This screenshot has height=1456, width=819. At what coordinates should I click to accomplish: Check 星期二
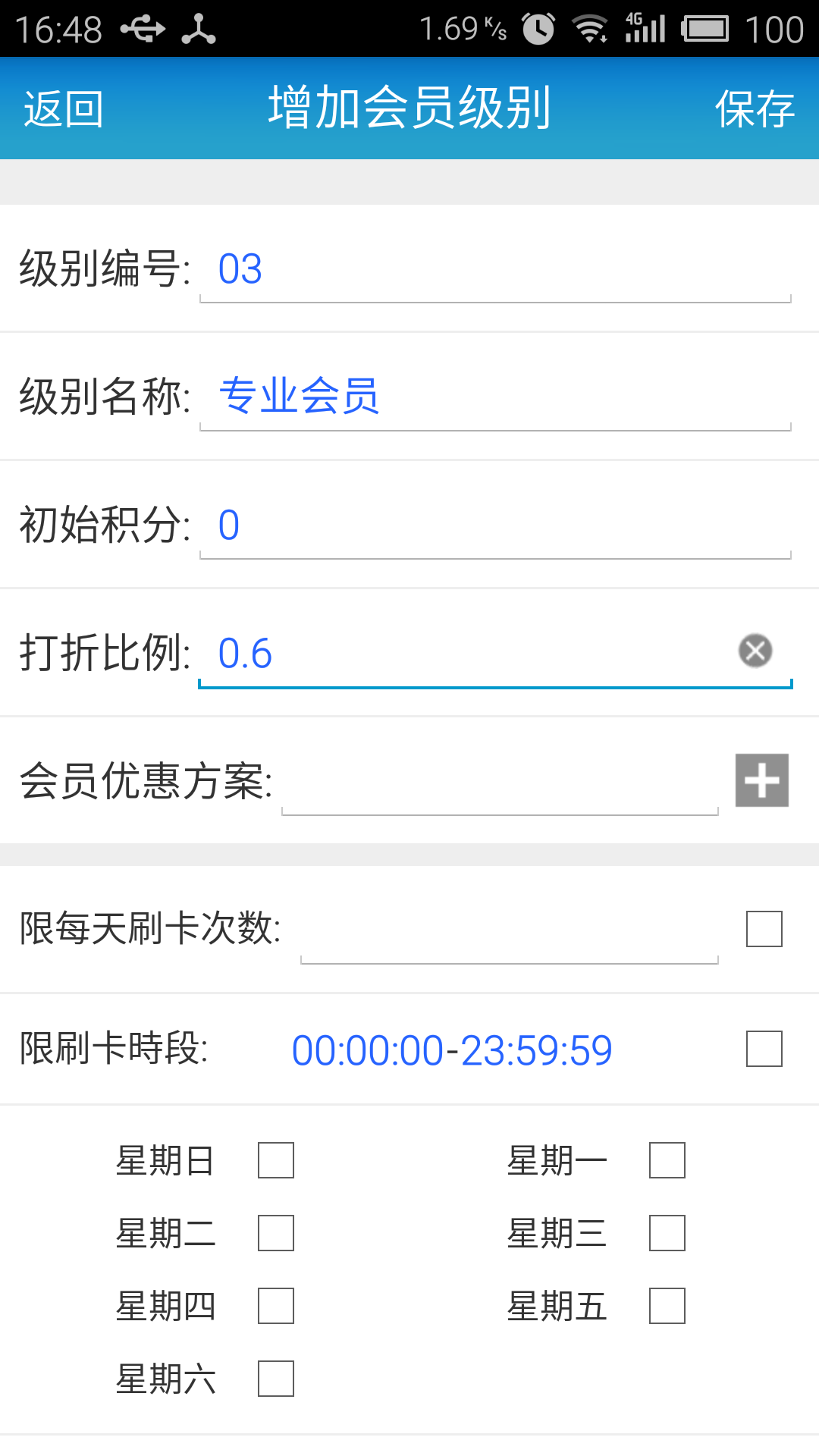click(276, 1233)
